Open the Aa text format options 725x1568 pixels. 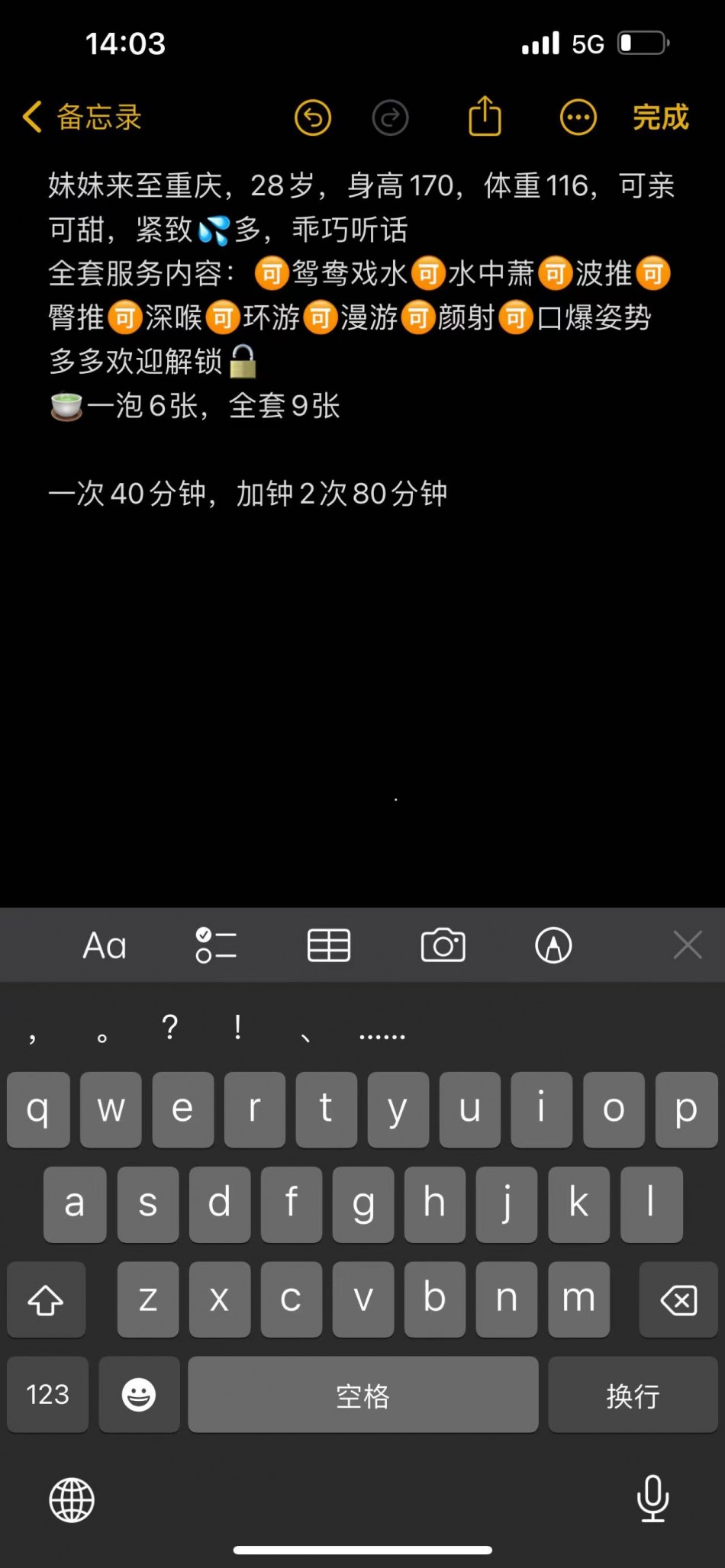pyautogui.click(x=105, y=946)
